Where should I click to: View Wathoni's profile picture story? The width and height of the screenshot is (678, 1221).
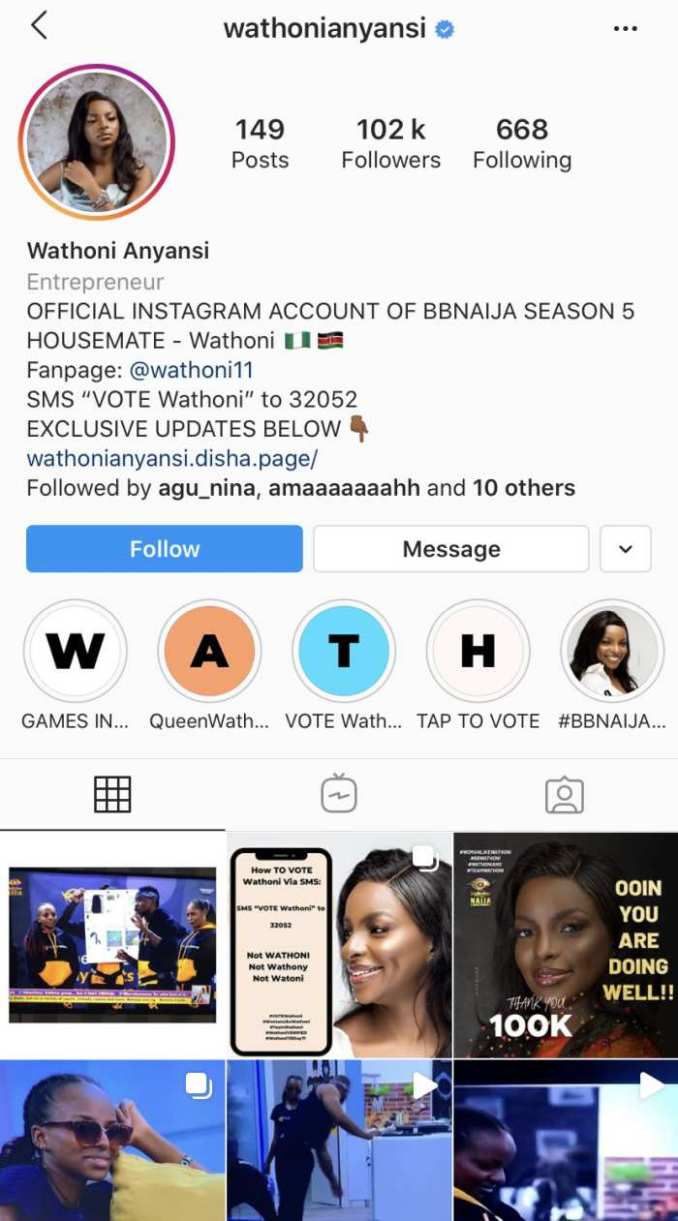(x=97, y=142)
